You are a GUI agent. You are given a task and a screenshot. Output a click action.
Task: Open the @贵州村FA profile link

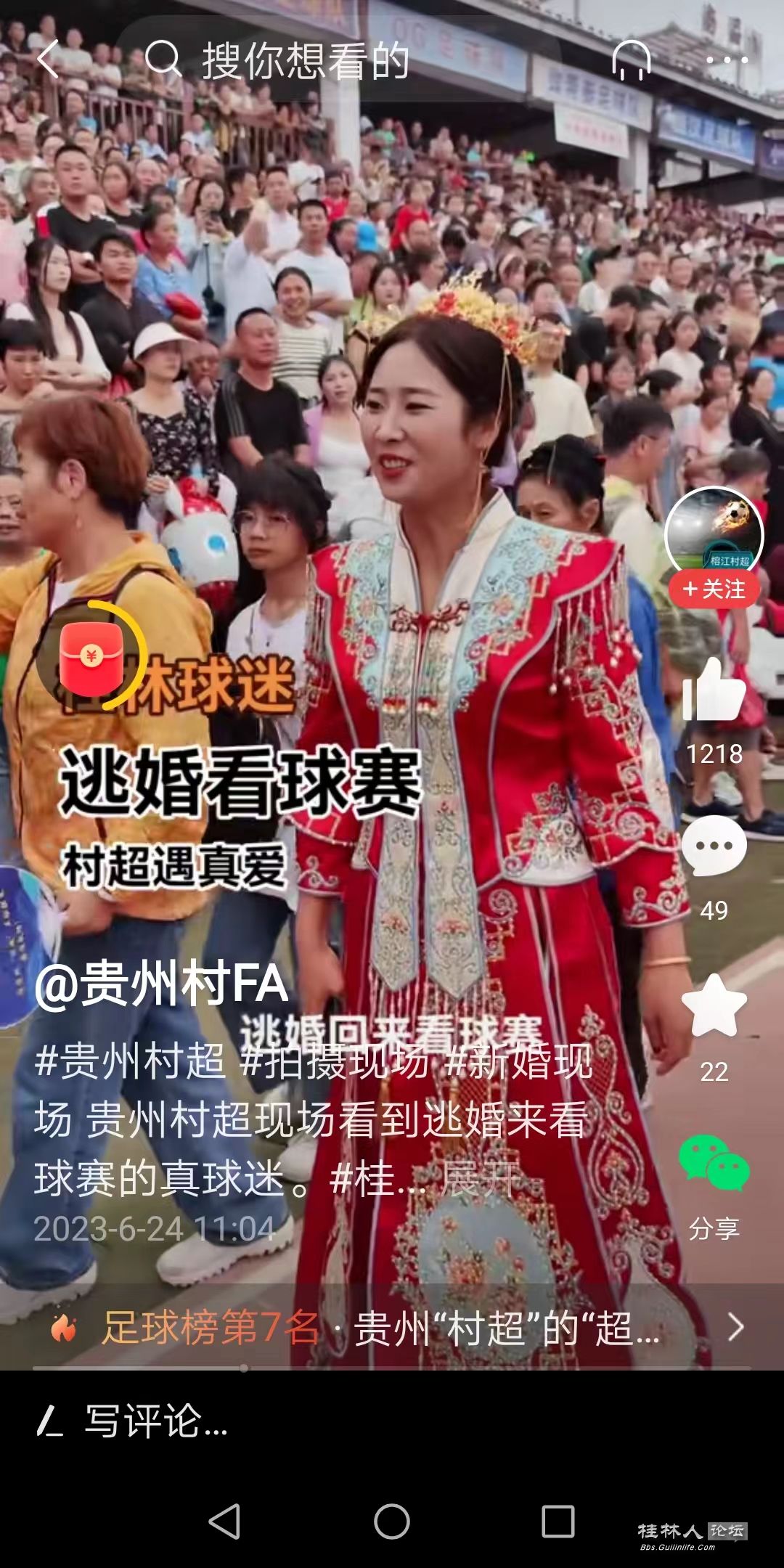click(x=161, y=984)
